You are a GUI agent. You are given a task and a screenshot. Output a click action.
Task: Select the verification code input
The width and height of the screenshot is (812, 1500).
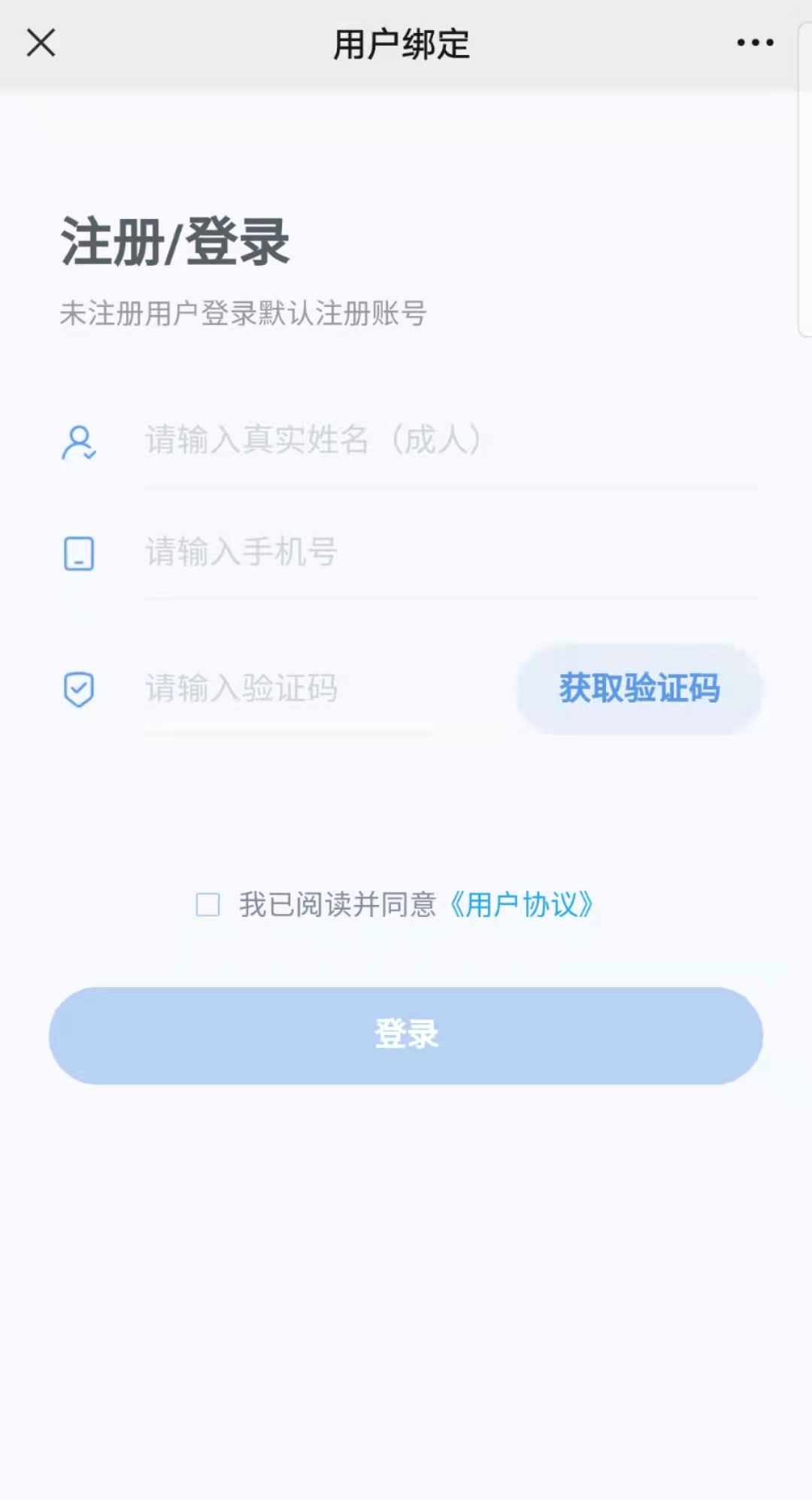pos(289,689)
